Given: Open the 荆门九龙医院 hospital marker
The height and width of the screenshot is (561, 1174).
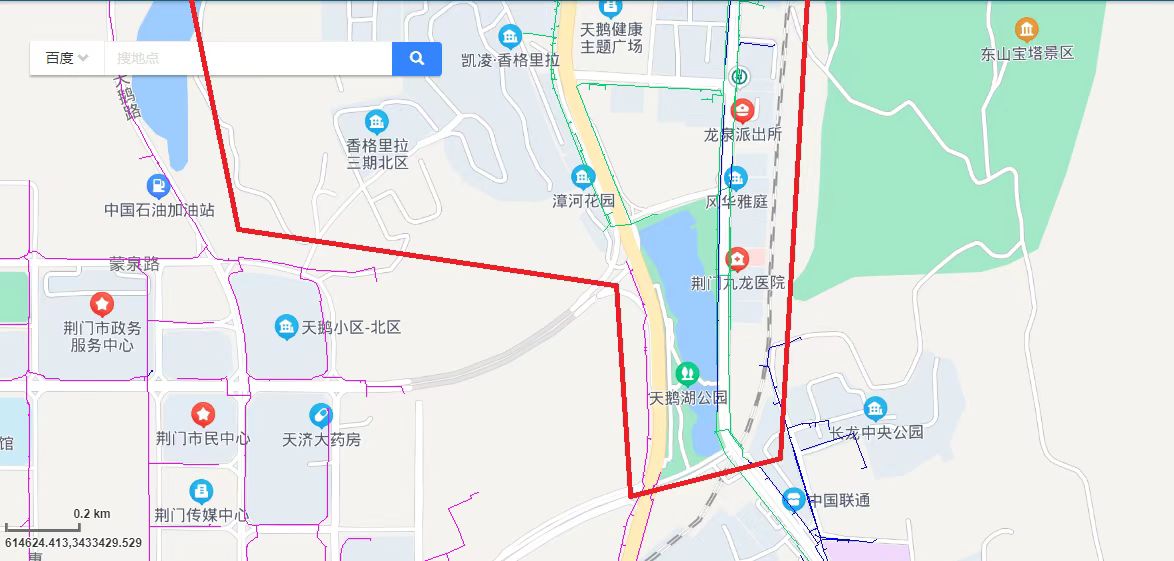Looking at the screenshot, I should (737, 260).
